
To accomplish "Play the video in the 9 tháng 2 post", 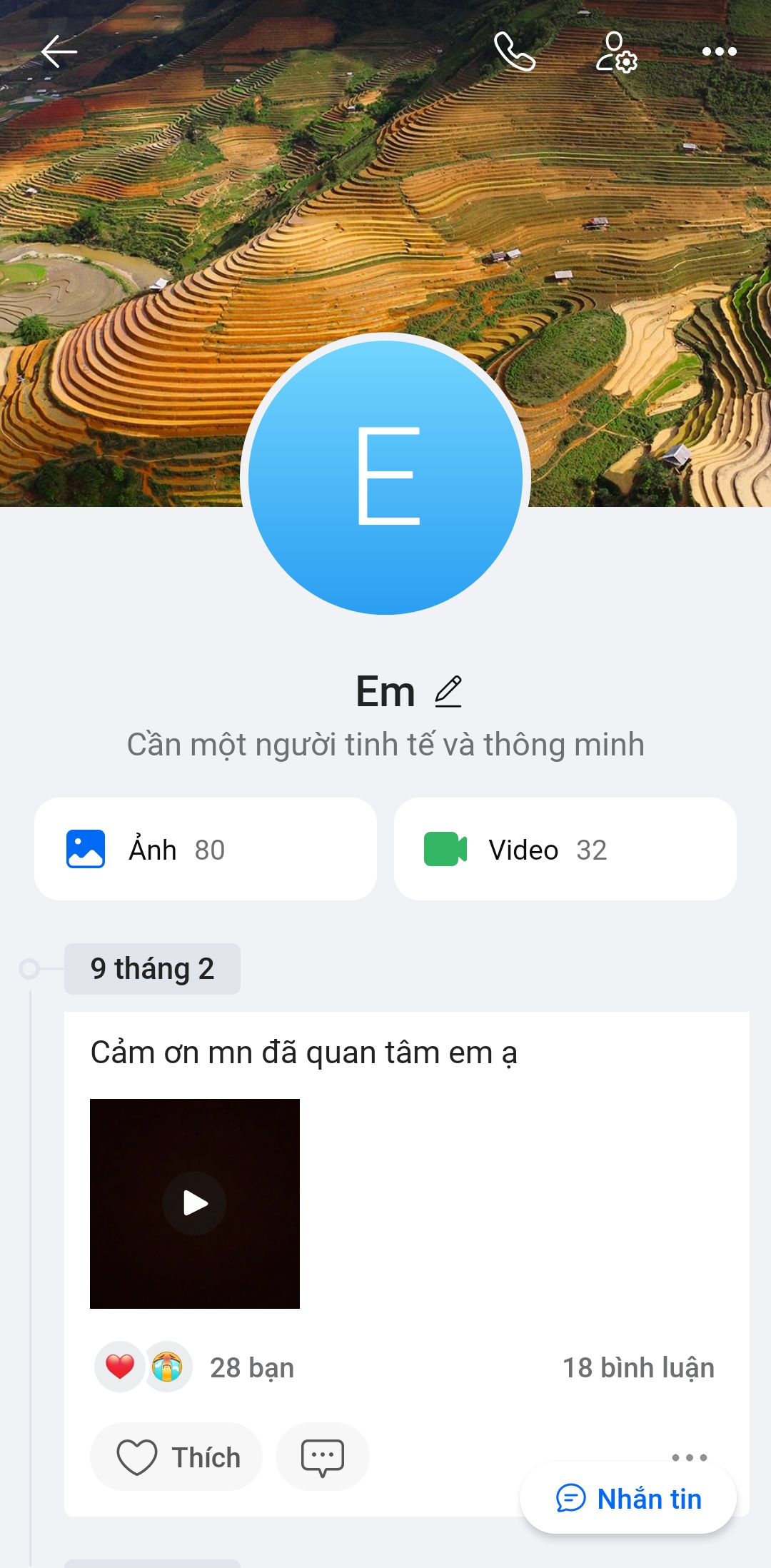I will [x=195, y=1203].
